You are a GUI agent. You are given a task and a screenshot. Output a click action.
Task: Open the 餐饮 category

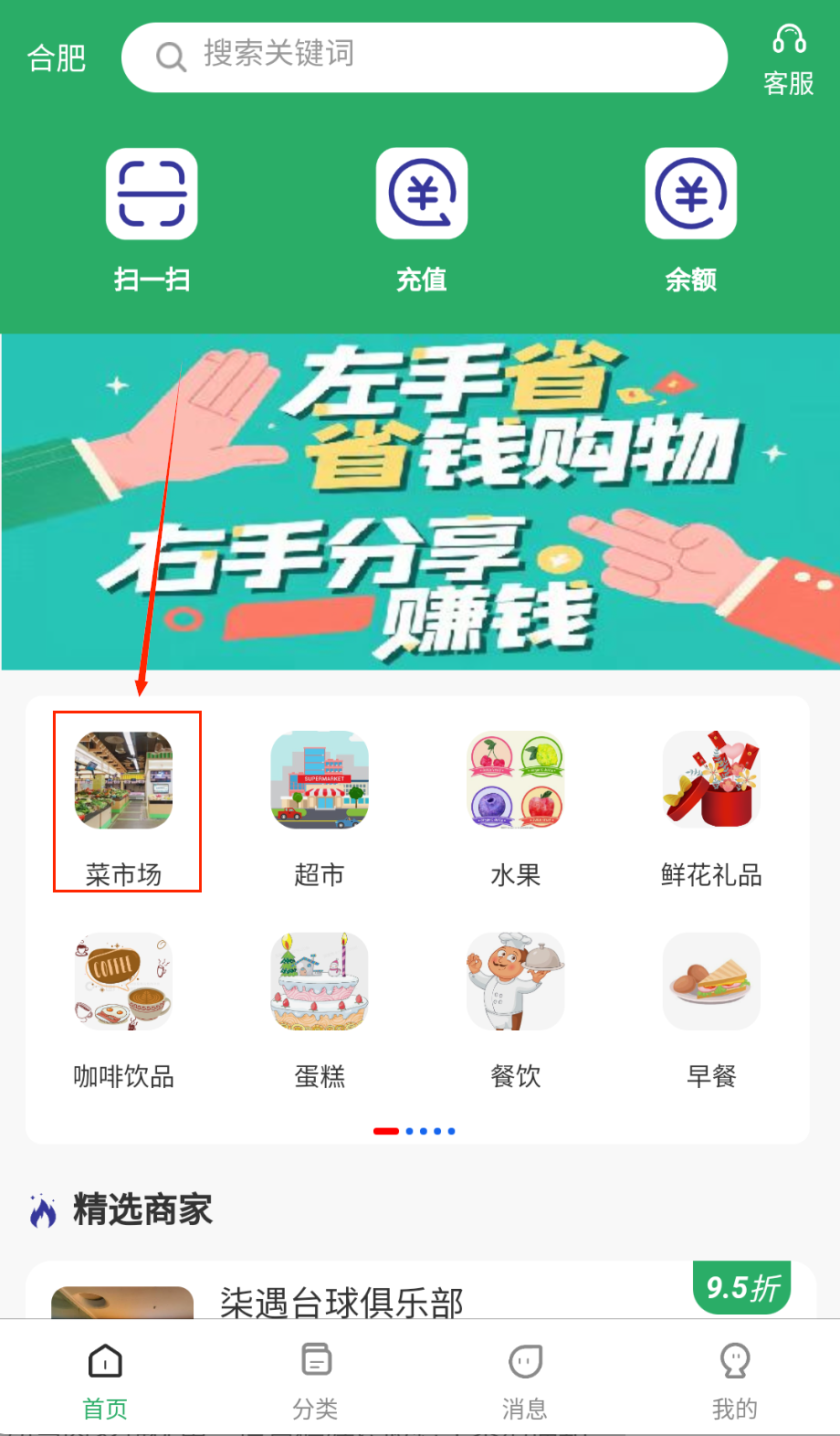516,1007
